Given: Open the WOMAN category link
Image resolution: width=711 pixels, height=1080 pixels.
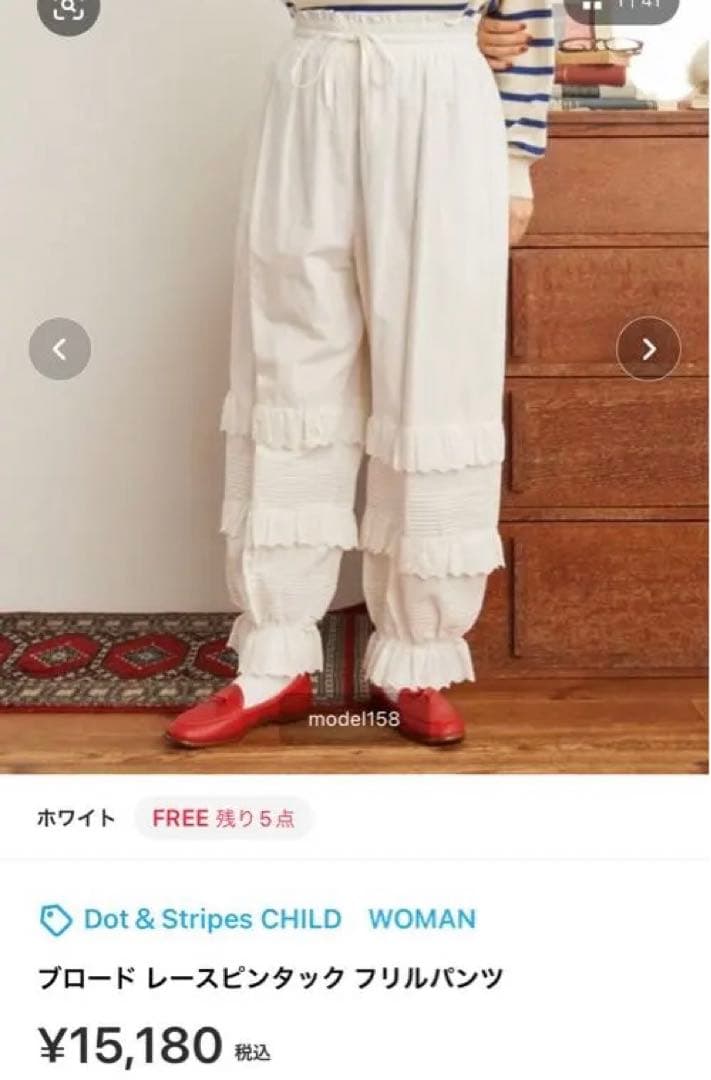Looking at the screenshot, I should (422, 919).
